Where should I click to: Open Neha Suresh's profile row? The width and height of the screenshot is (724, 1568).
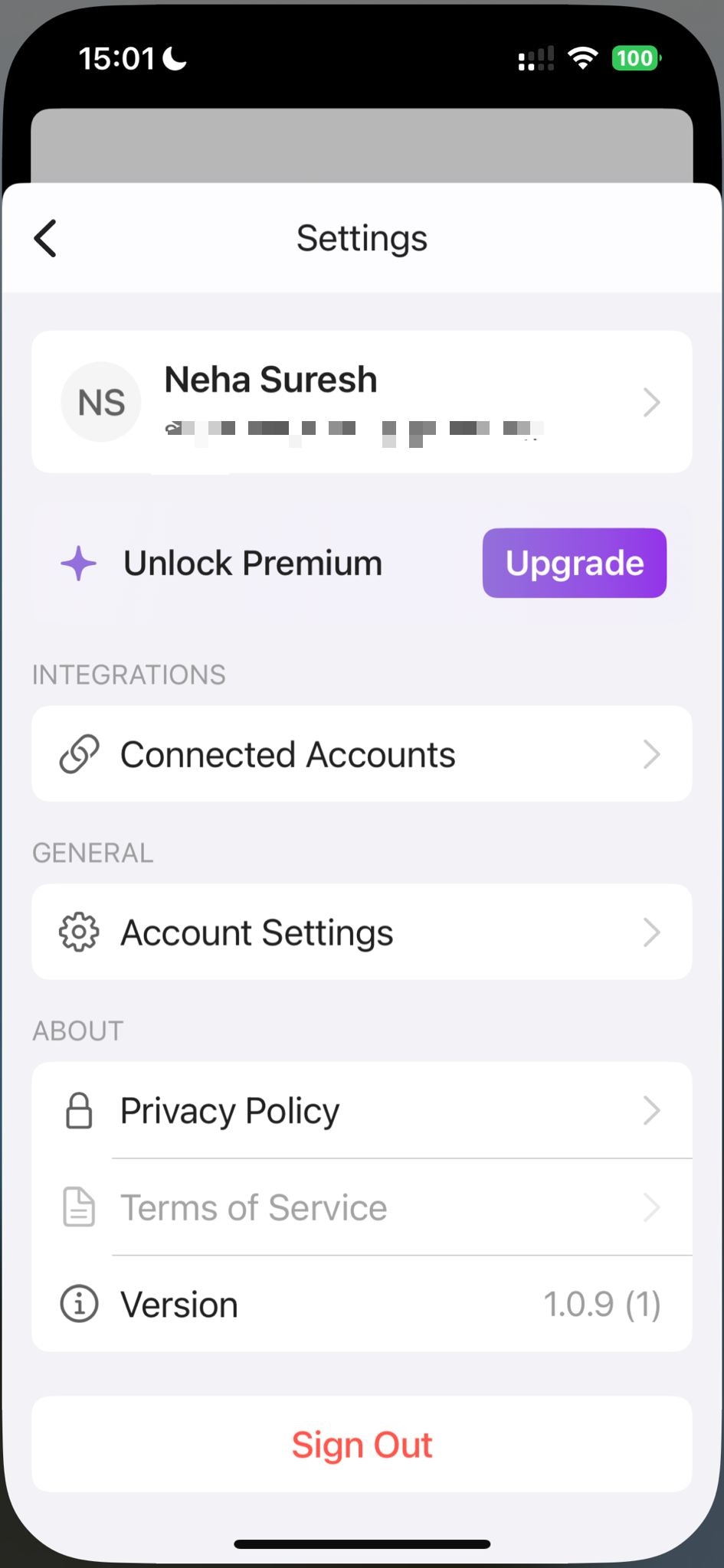362,402
